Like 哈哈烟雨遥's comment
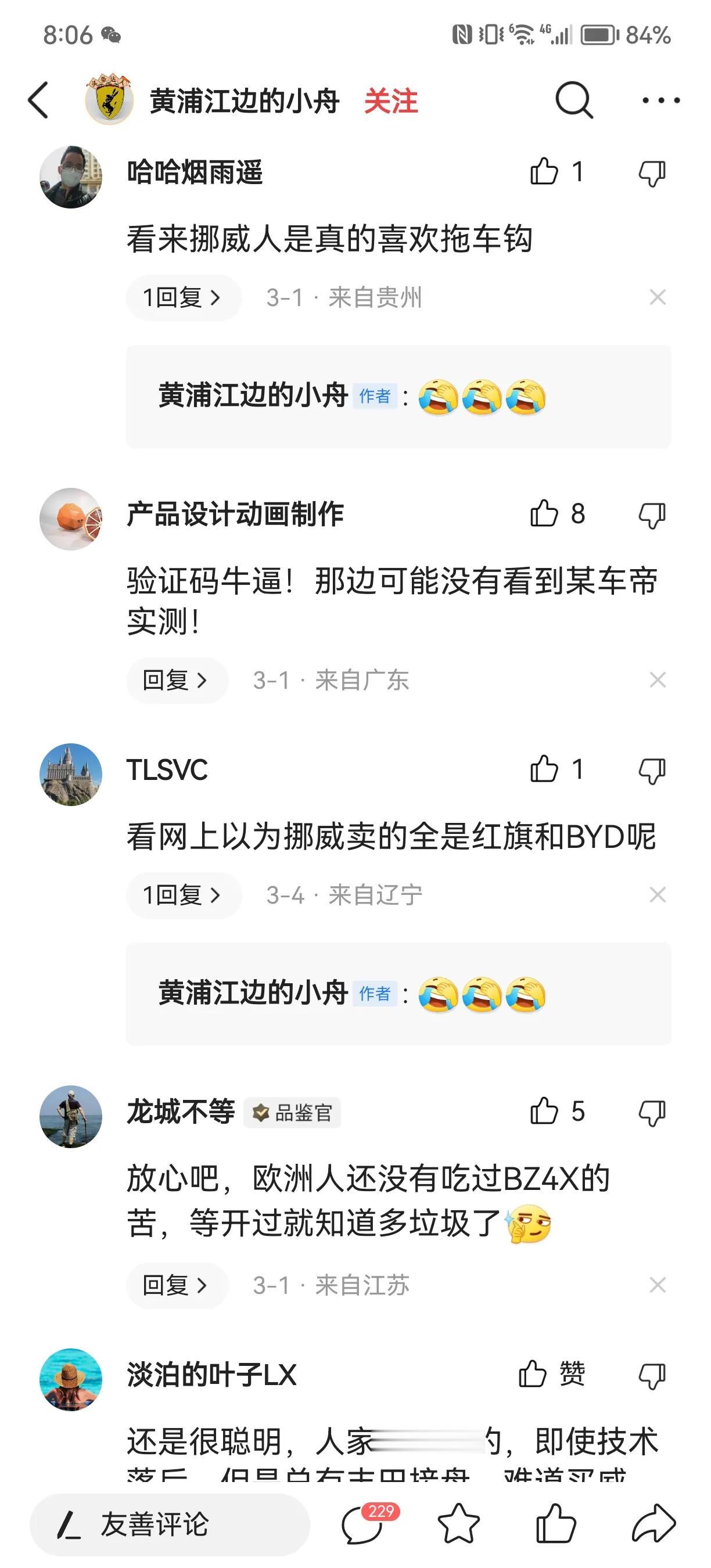The width and height of the screenshot is (711, 1568). [544, 172]
